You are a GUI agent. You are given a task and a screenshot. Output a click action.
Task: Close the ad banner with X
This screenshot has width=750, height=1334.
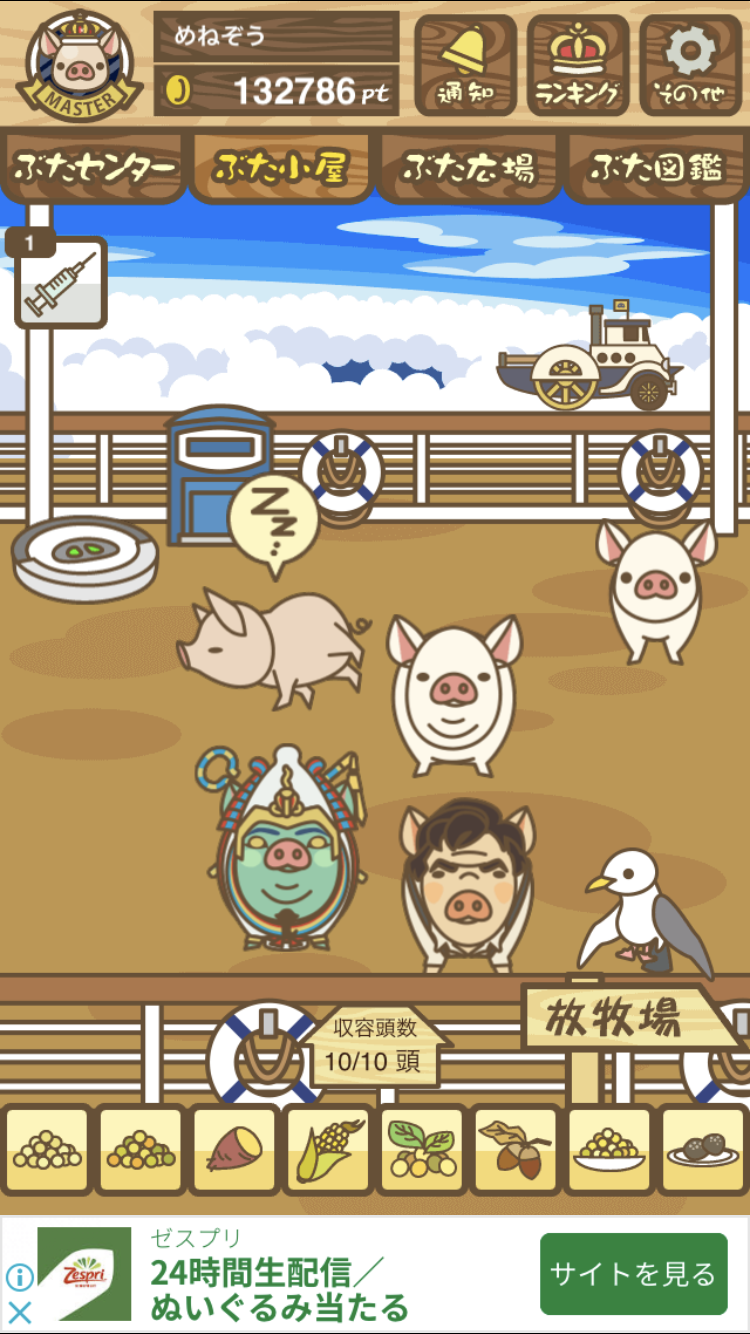(20, 1312)
